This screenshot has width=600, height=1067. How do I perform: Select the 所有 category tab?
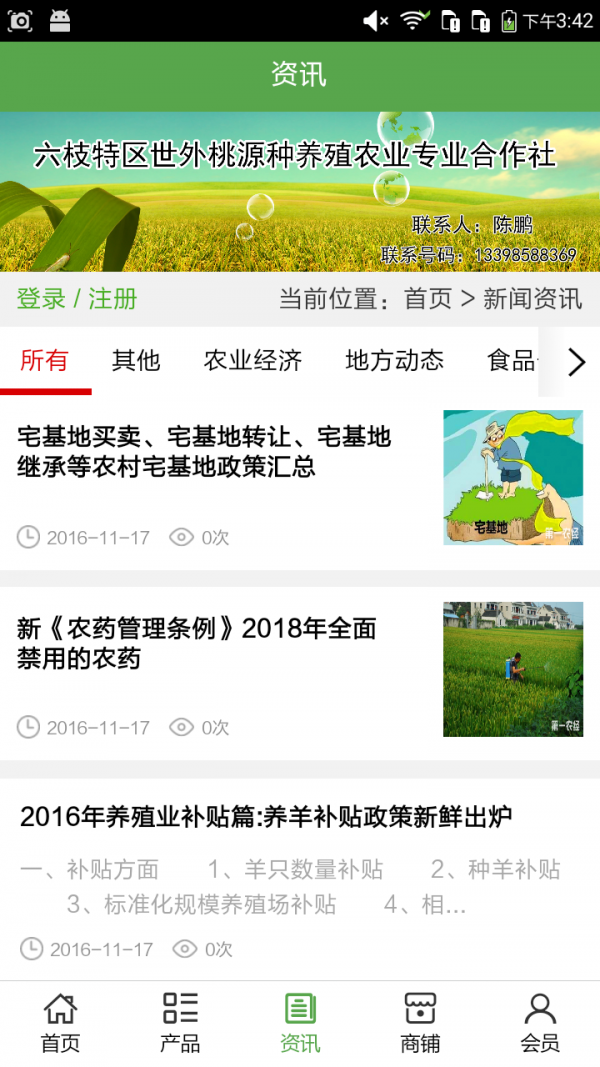tap(44, 361)
